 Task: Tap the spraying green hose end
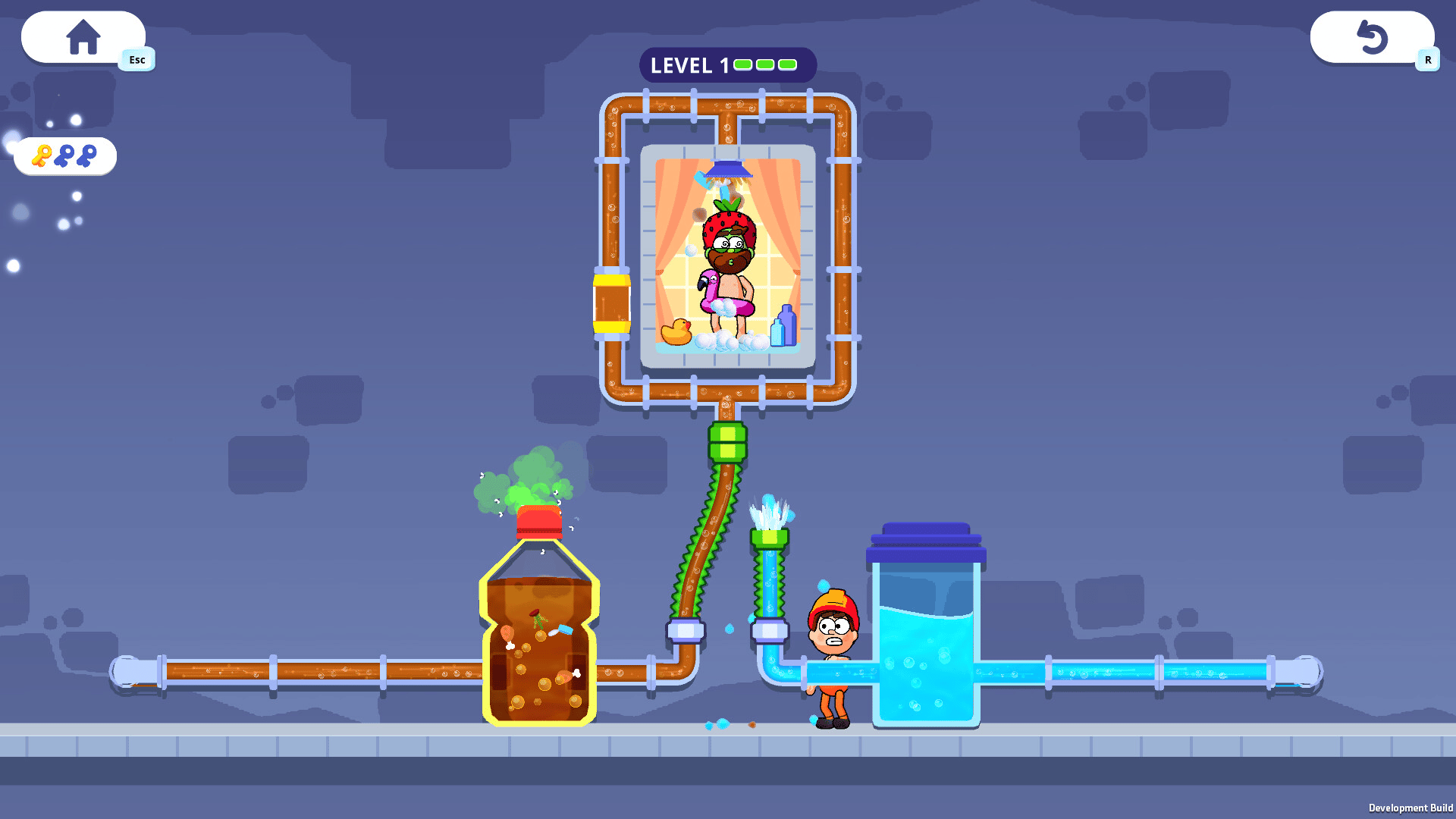point(770,538)
